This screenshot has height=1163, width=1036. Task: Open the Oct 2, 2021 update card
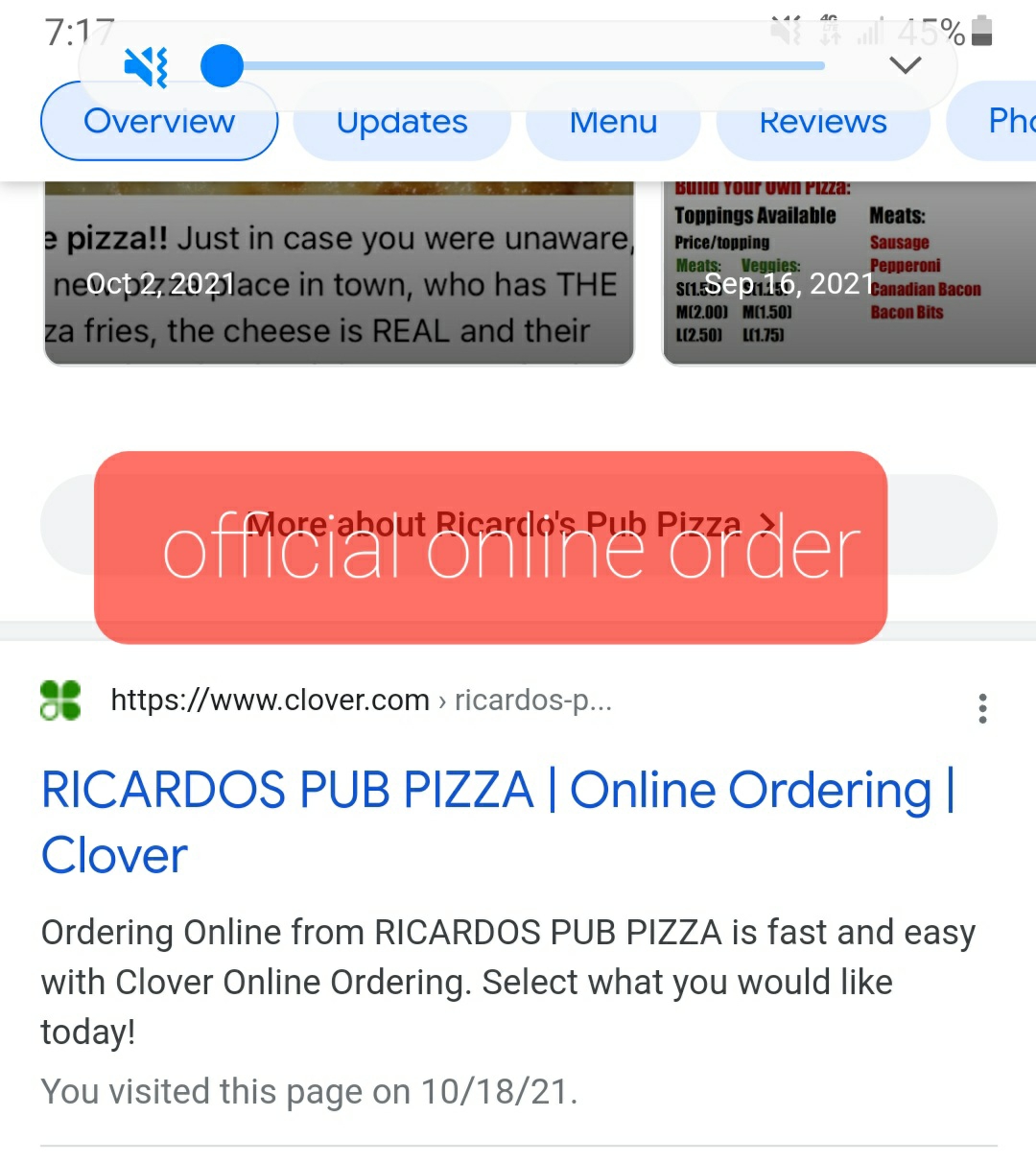[339, 278]
